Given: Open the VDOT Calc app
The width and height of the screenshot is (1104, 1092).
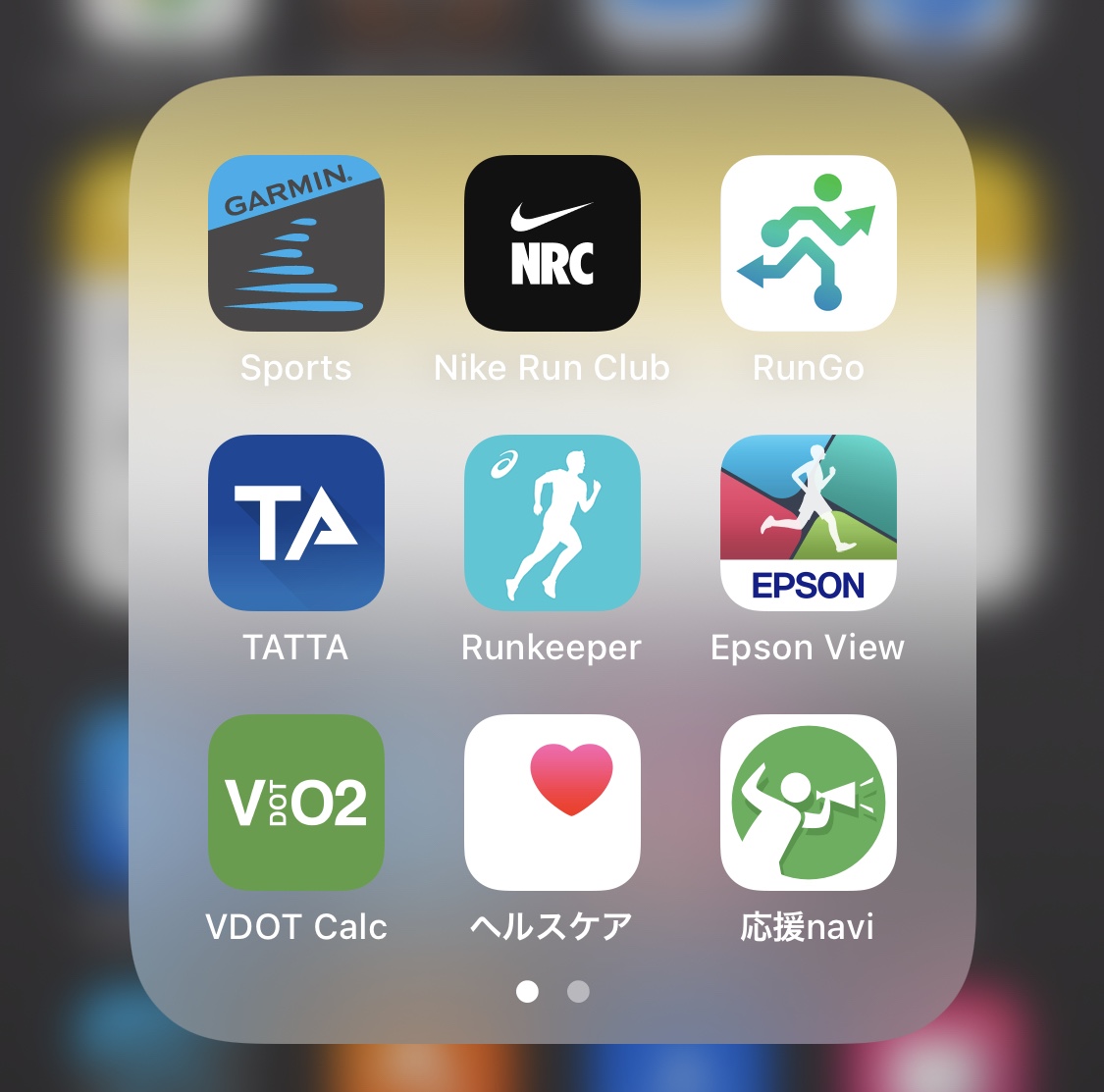Looking at the screenshot, I should [295, 803].
